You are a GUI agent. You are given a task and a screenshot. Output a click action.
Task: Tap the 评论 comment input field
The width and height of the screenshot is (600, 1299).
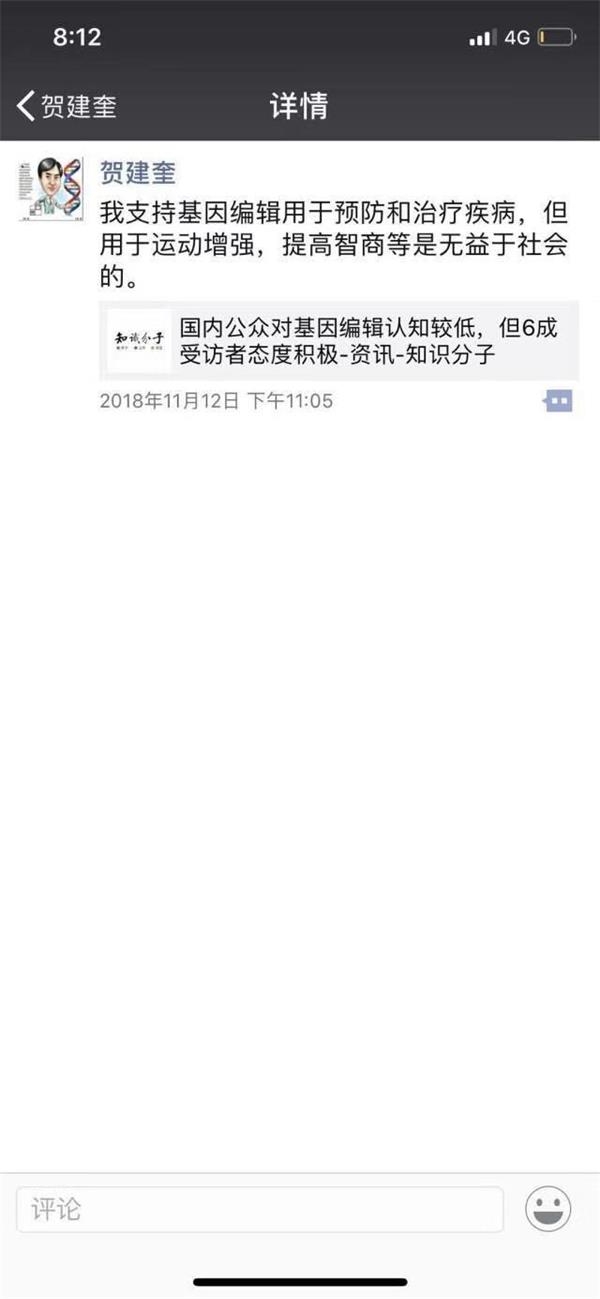point(260,1209)
